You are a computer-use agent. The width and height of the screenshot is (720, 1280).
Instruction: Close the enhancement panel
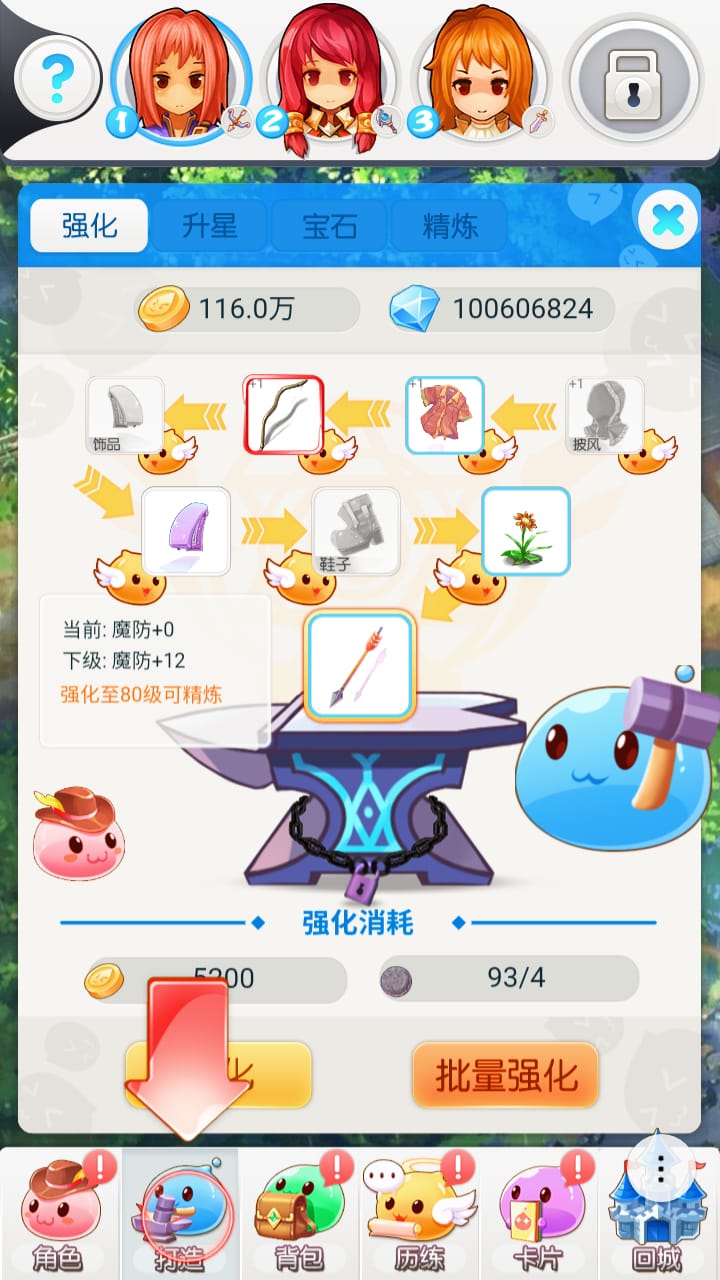[x=667, y=220]
